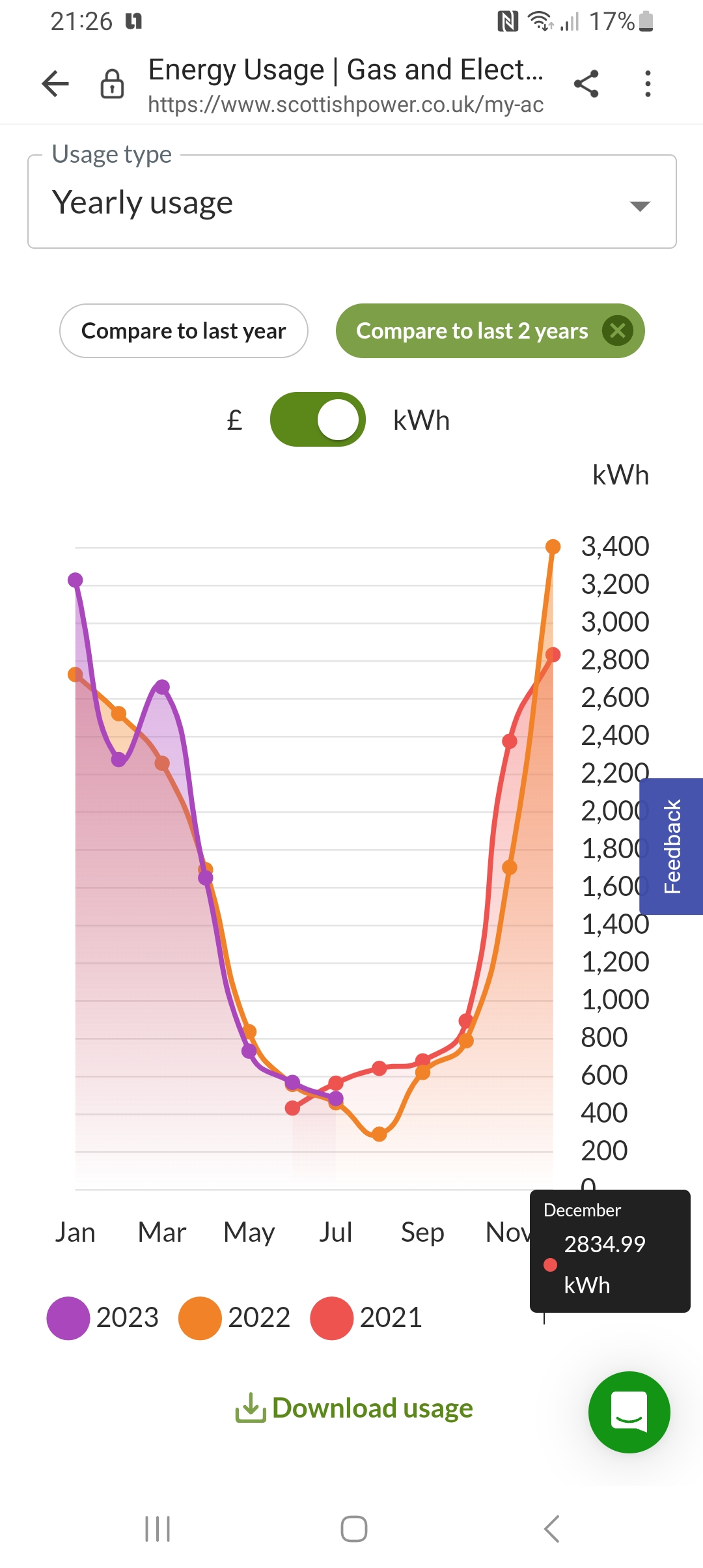Screen dimensions: 703x1568
Task: Open recent apps in navigation bar
Action: coord(158,1529)
